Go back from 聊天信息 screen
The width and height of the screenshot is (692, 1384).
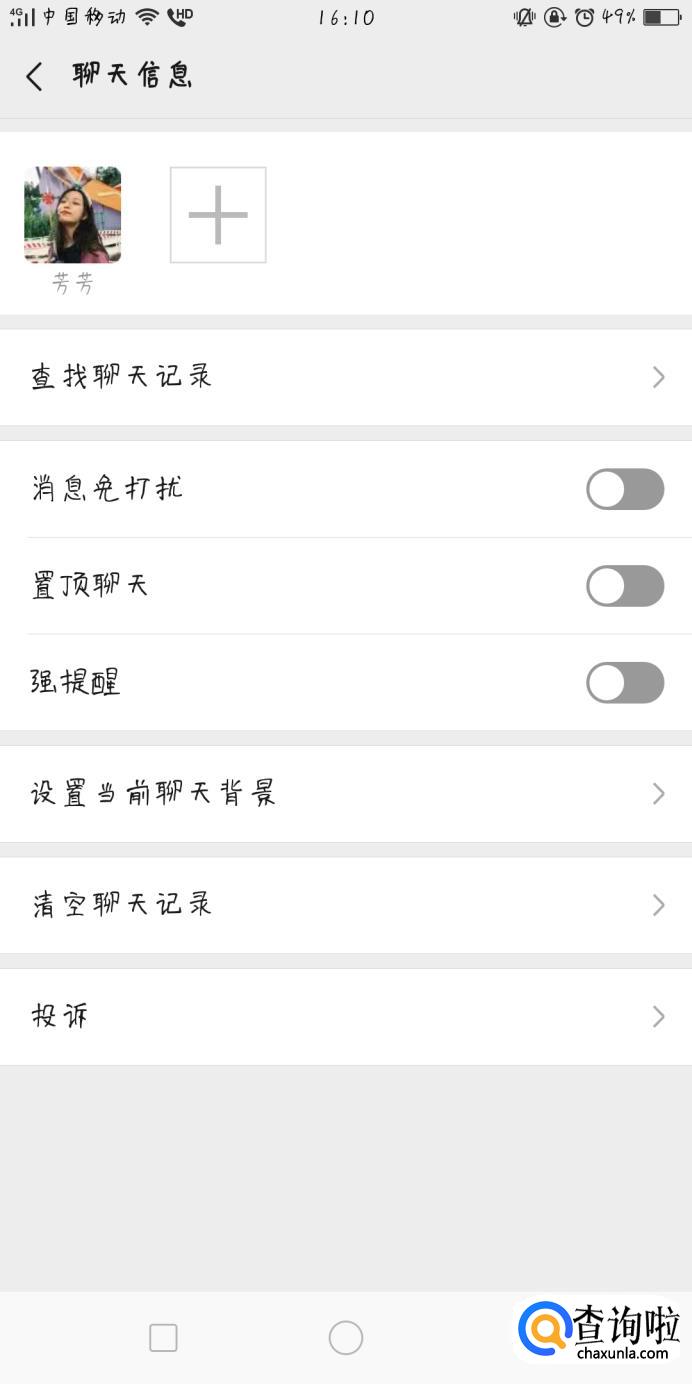pyautogui.click(x=35, y=76)
